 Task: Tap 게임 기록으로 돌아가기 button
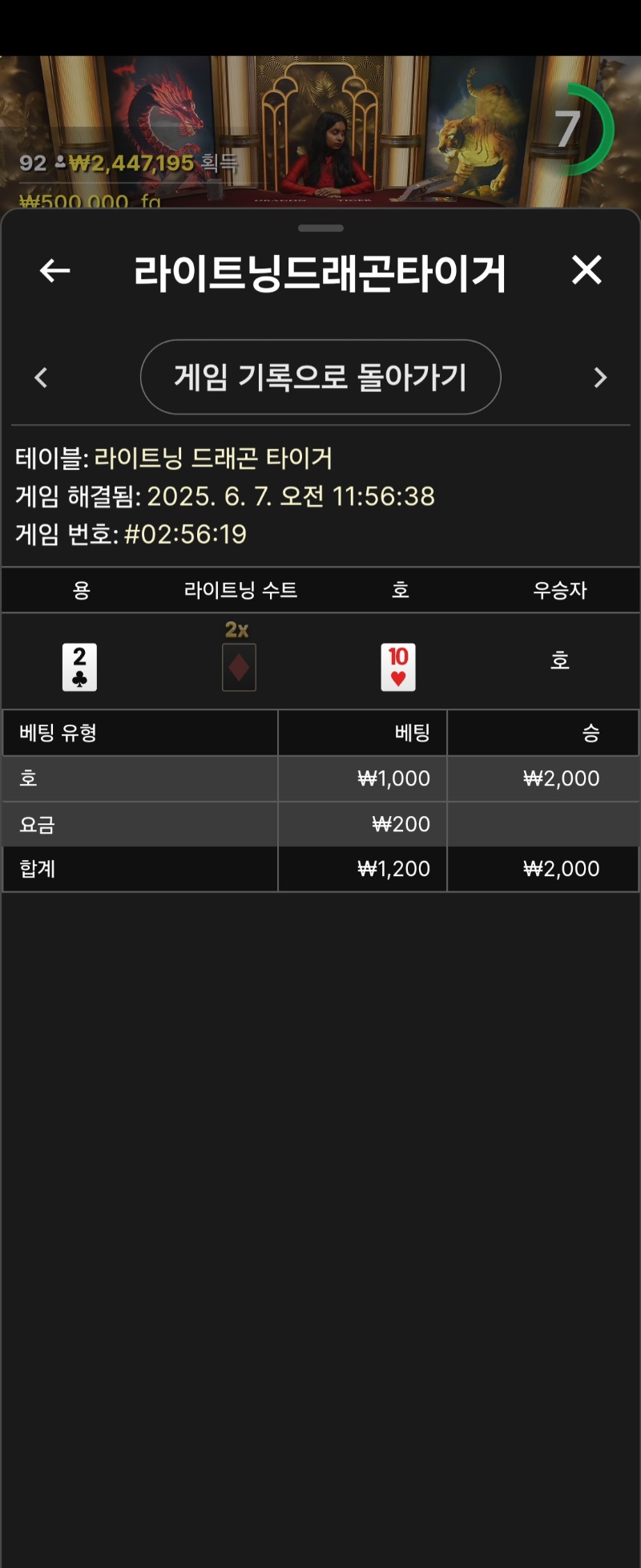click(320, 377)
